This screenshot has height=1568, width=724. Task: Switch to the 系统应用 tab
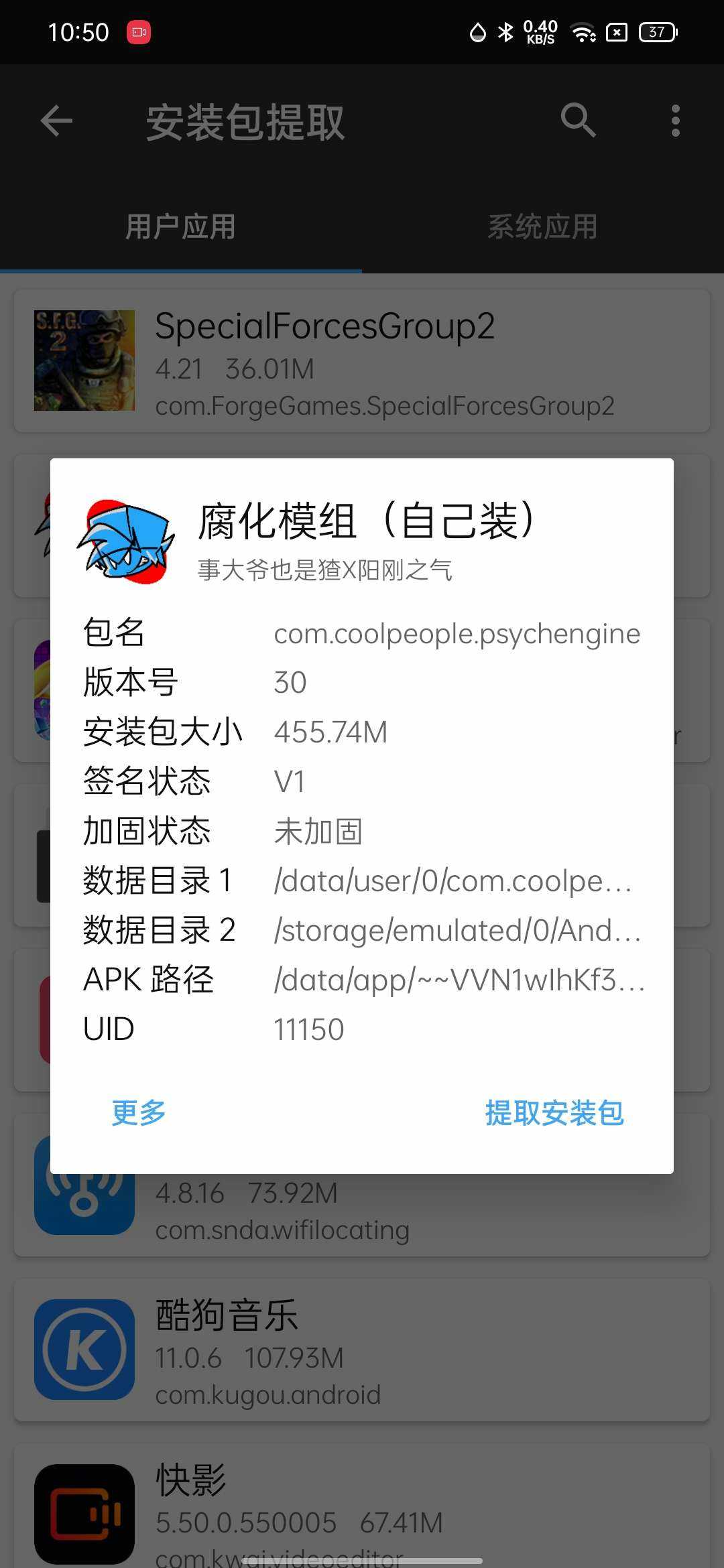(x=542, y=227)
